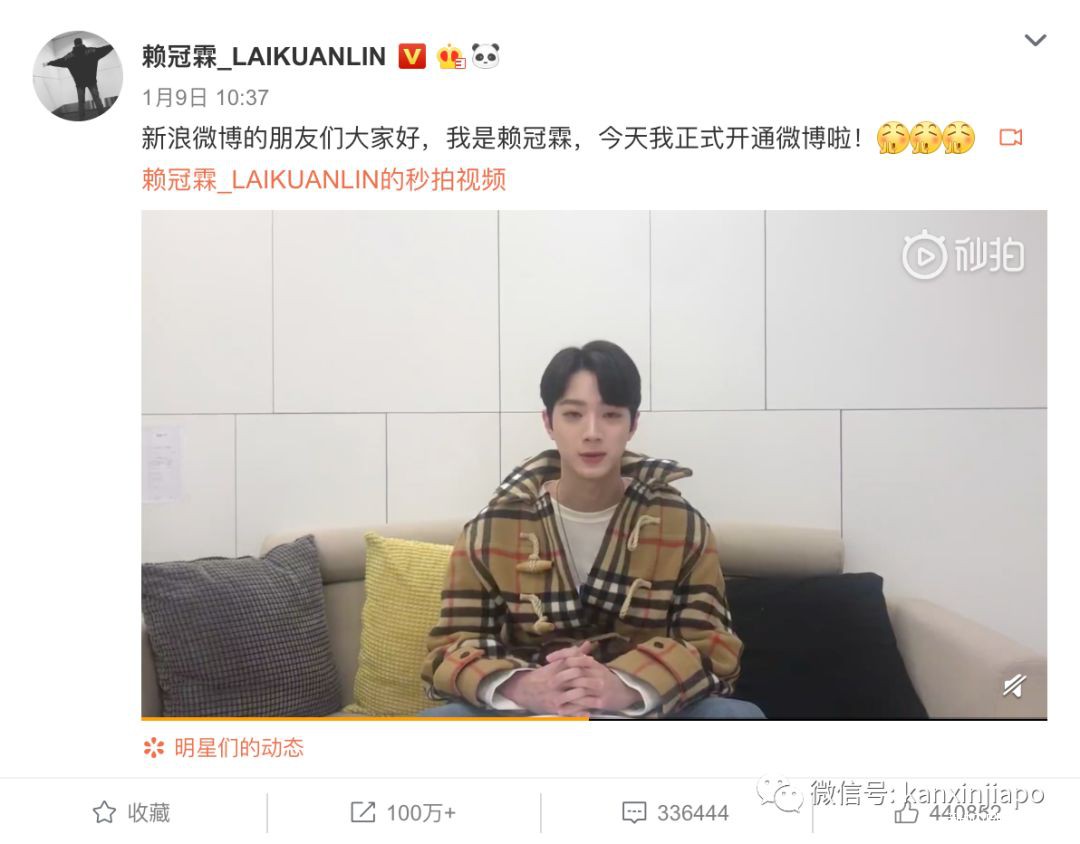Expand the post options chevron

[1035, 41]
